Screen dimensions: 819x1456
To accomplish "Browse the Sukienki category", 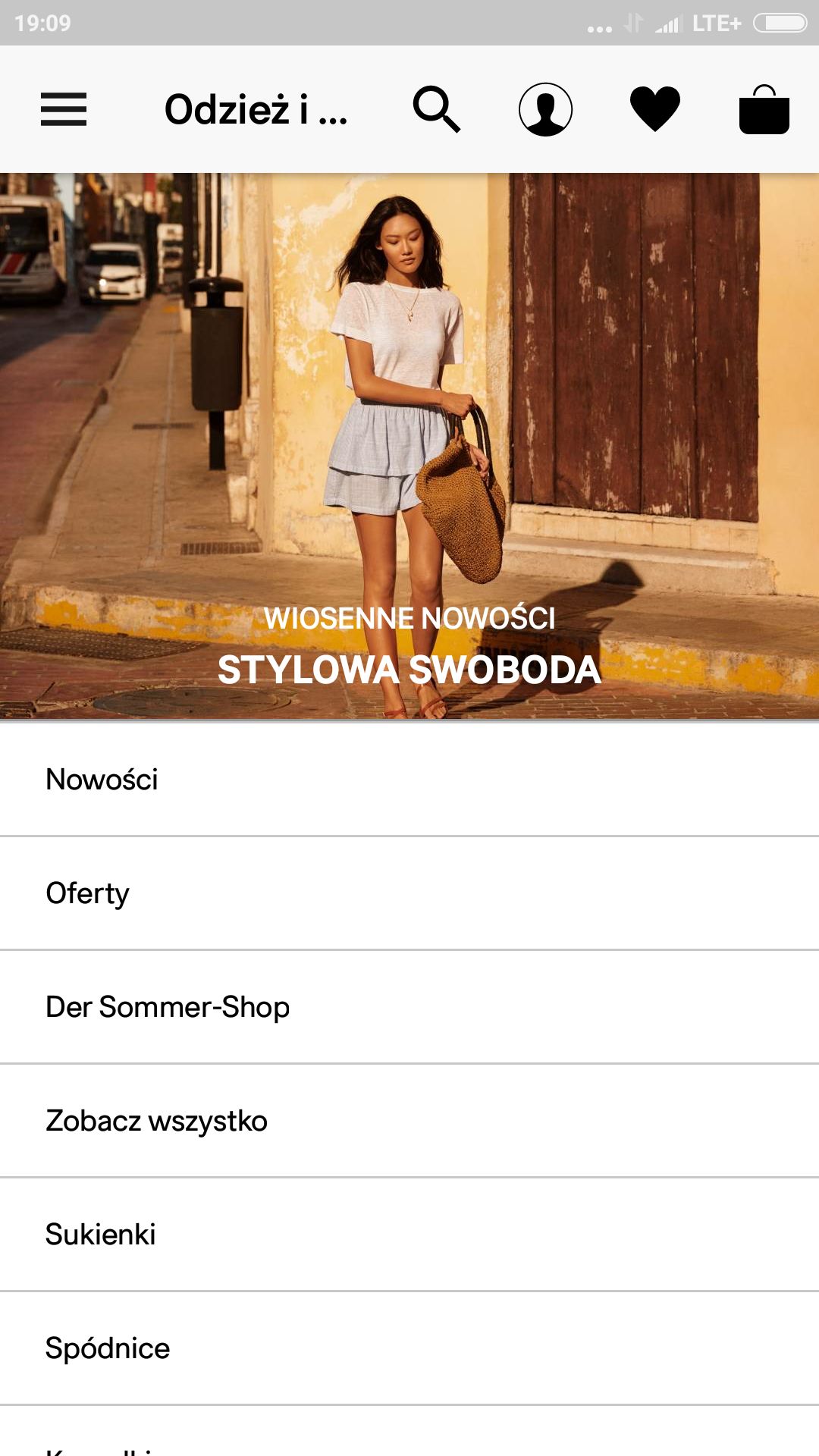I will pyautogui.click(x=409, y=1235).
